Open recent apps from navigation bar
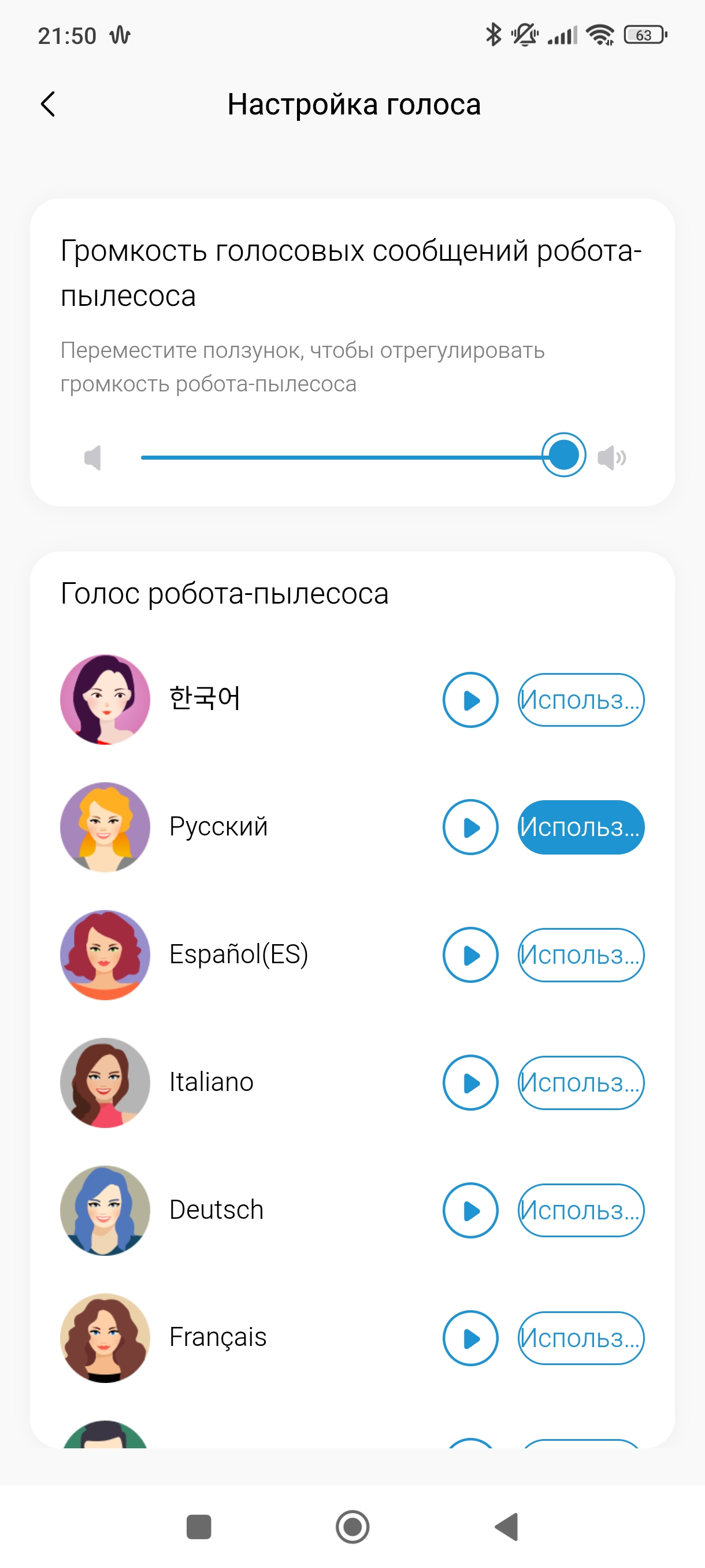The height and width of the screenshot is (1568, 705). [198, 1526]
